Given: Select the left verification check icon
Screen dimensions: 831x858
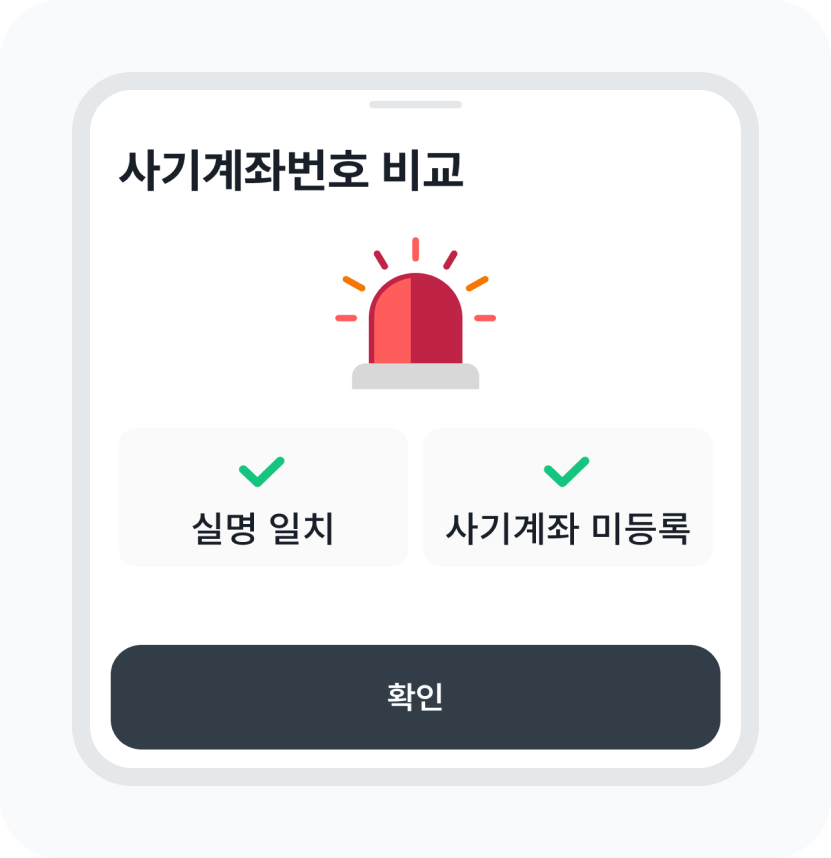Looking at the screenshot, I should tap(265, 468).
